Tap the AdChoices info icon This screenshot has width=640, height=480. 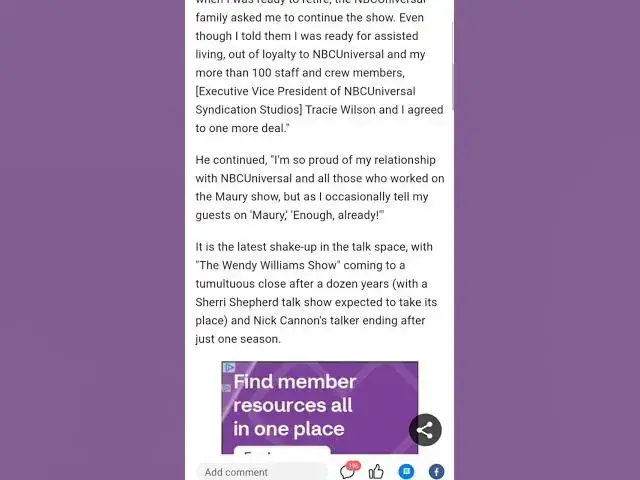[x=229, y=368]
